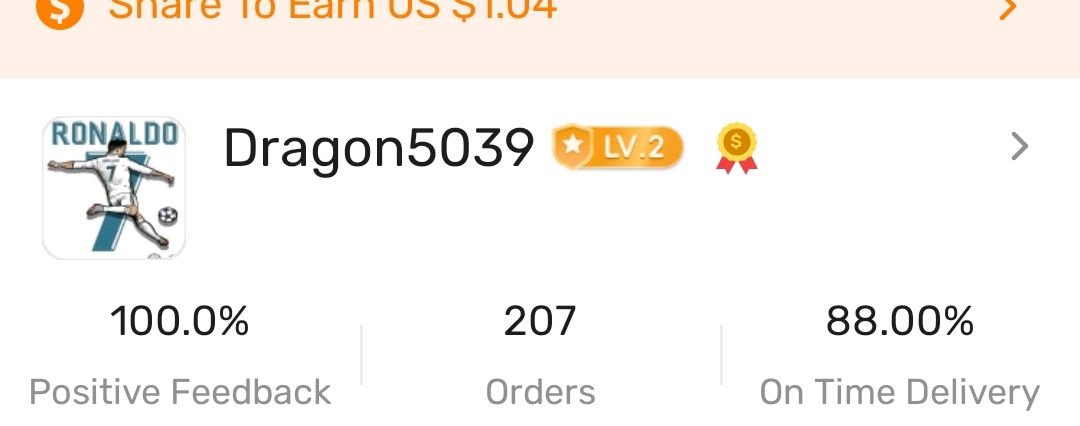Open seller Dragon5039's store profile
The width and height of the screenshot is (1080, 426).
pyautogui.click(x=1019, y=148)
